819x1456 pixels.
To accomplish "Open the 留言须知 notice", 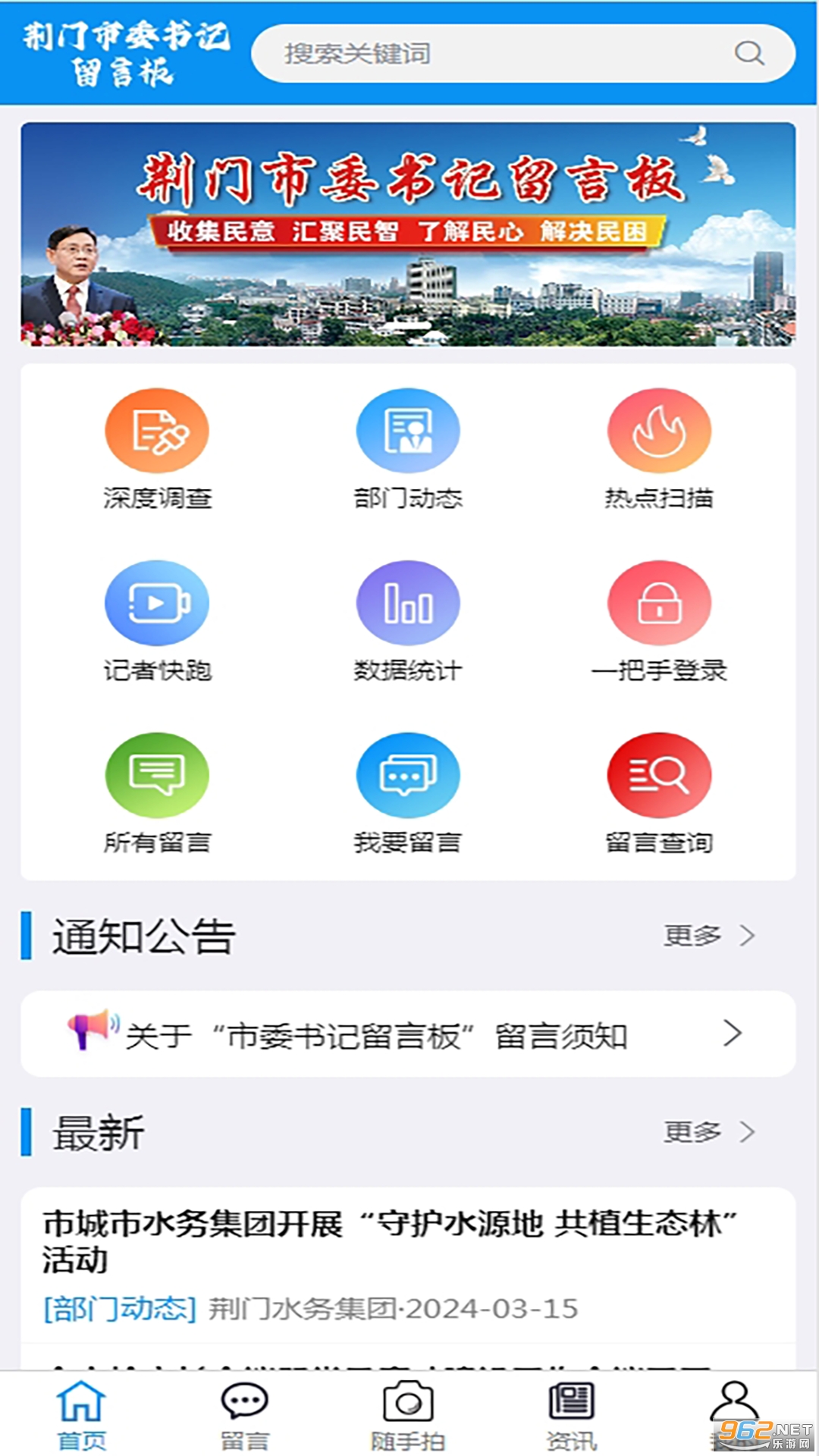I will click(408, 1034).
